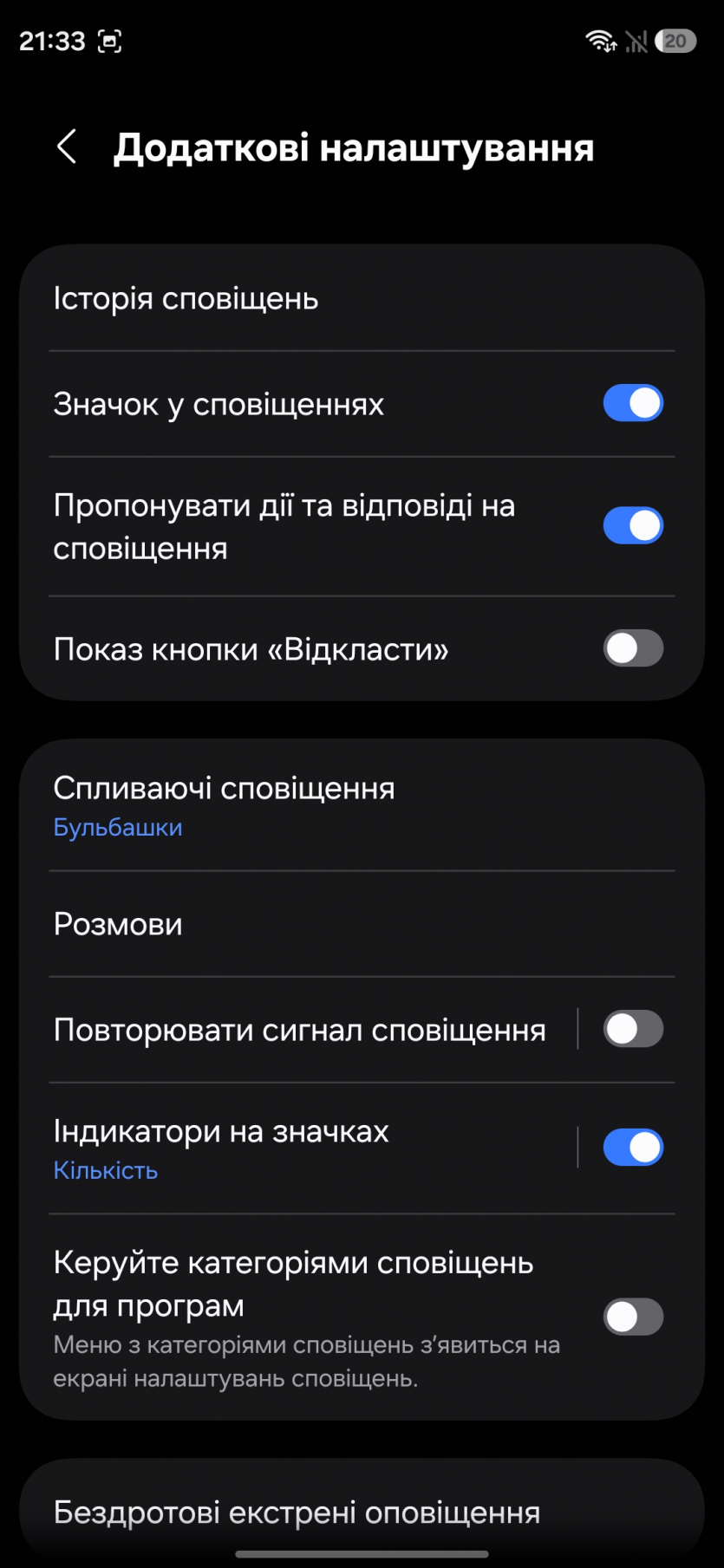Turn off Індикатори на значках switch
Image resolution: width=724 pixels, height=1568 pixels.
pos(633,1148)
